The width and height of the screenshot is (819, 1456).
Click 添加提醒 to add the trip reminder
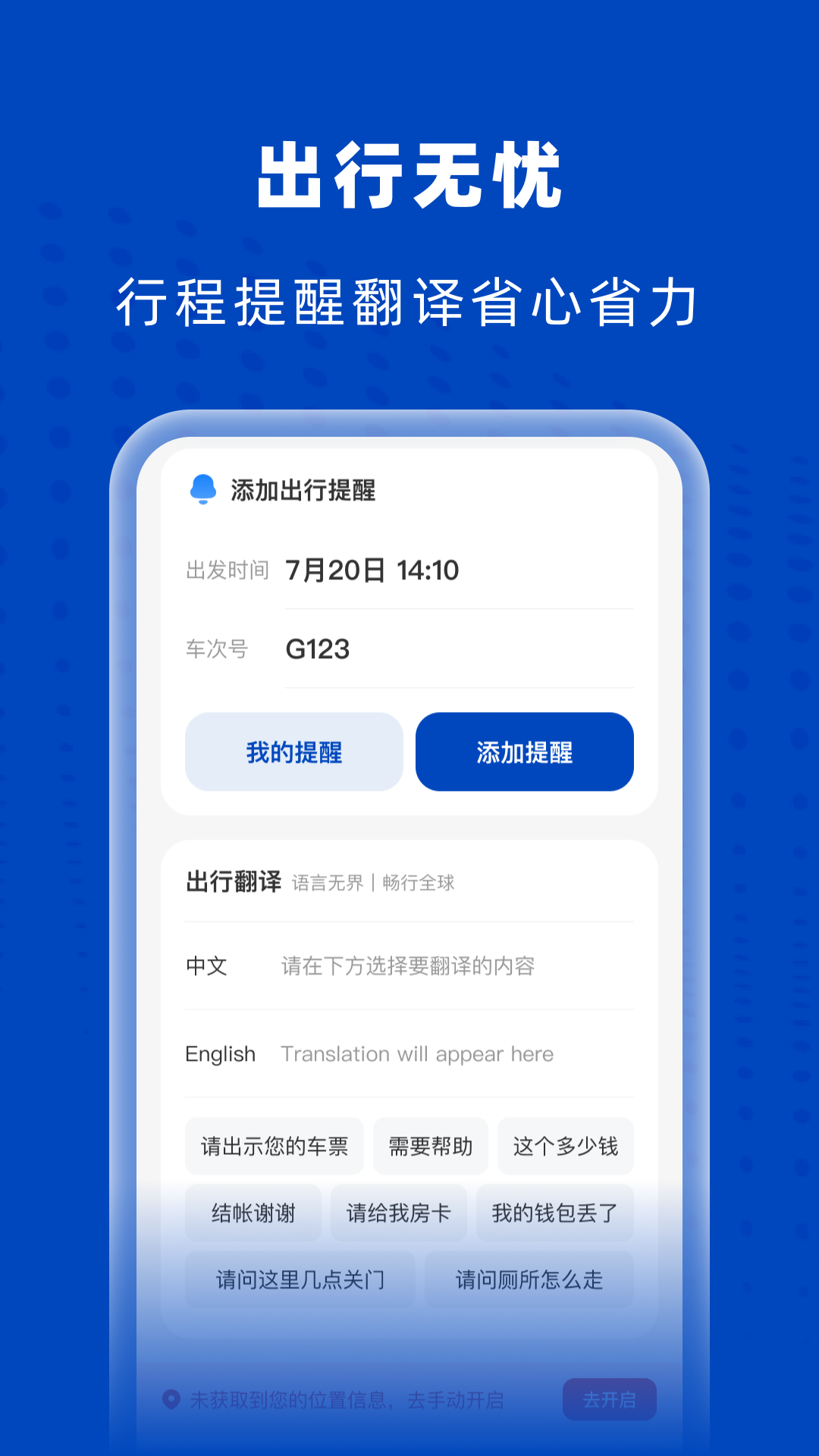pyautogui.click(x=524, y=752)
